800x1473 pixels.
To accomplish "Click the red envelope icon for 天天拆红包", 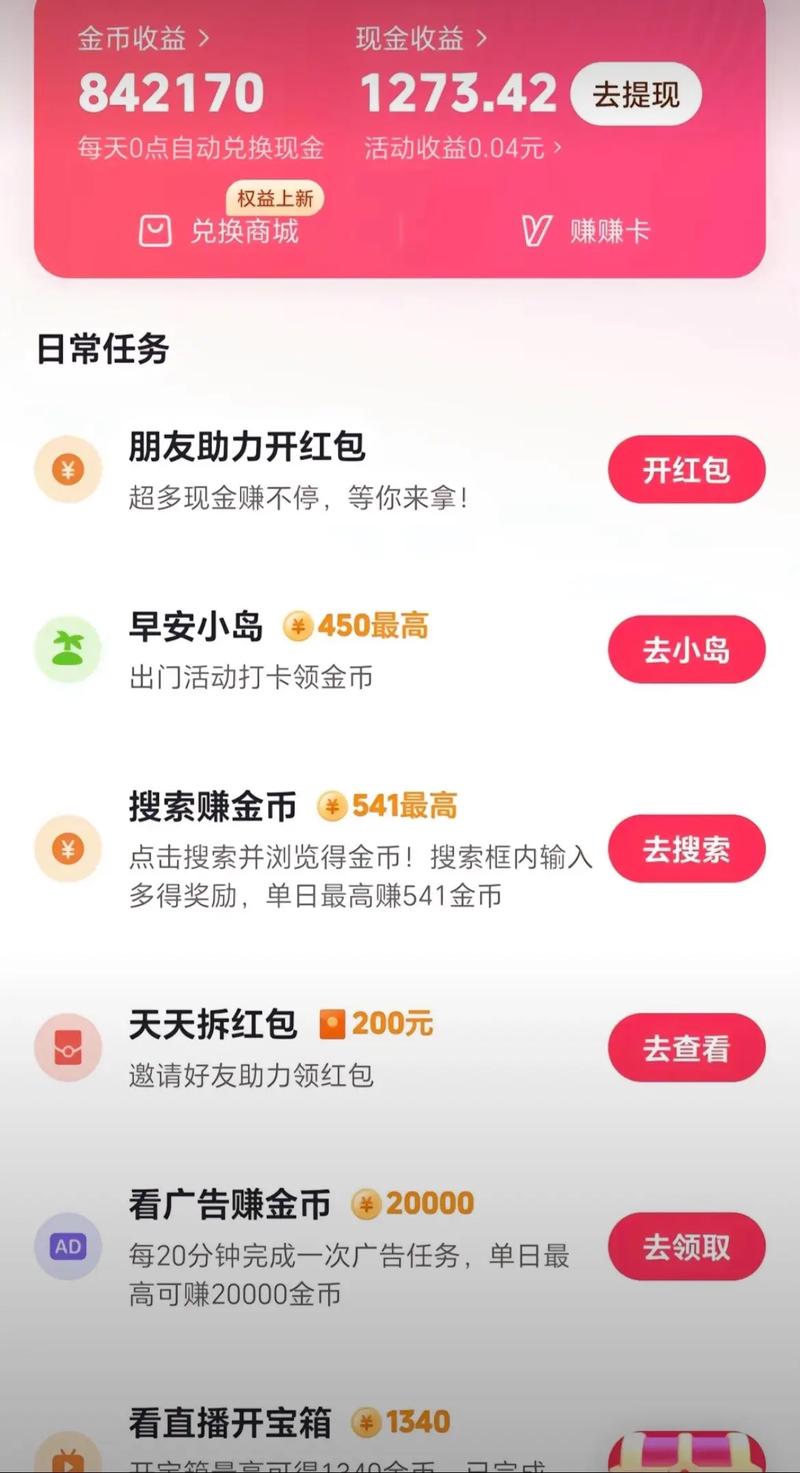I will pyautogui.click(x=68, y=1046).
